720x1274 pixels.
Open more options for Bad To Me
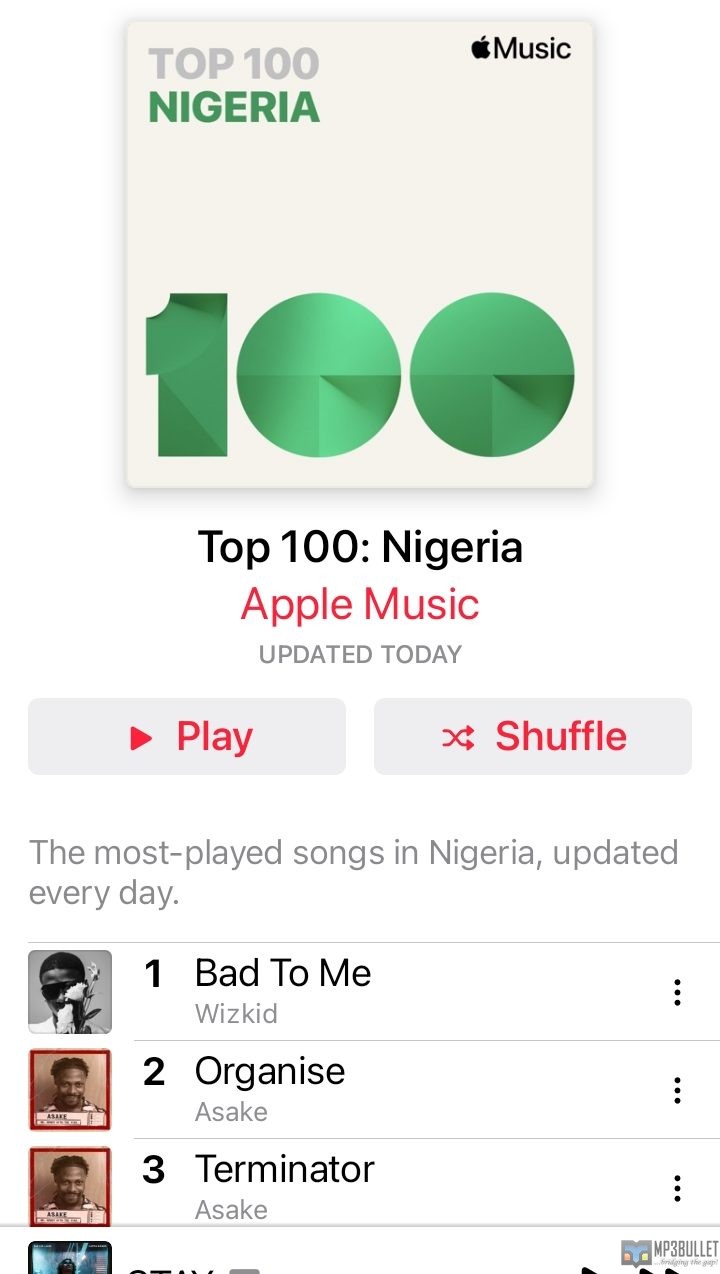coord(677,992)
